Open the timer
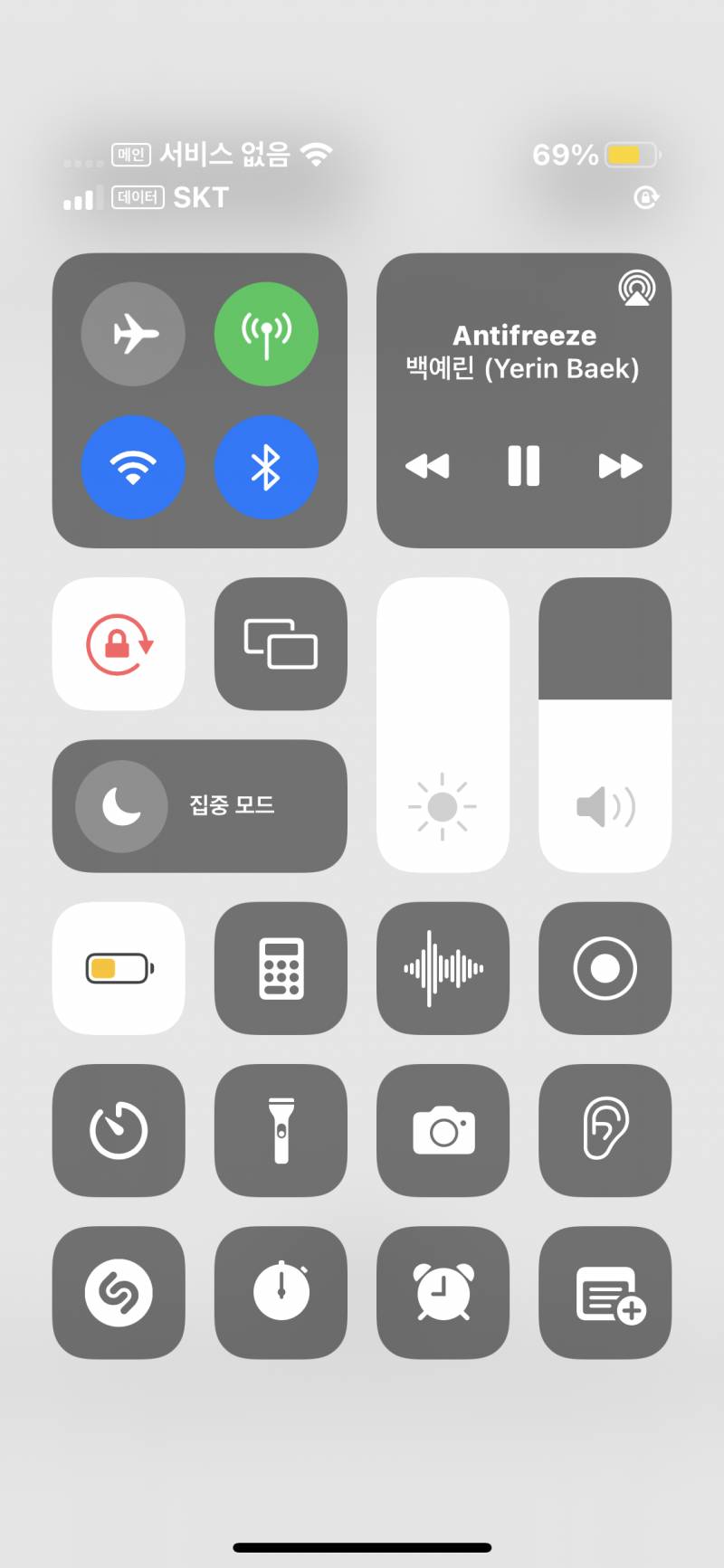 pos(119,1130)
